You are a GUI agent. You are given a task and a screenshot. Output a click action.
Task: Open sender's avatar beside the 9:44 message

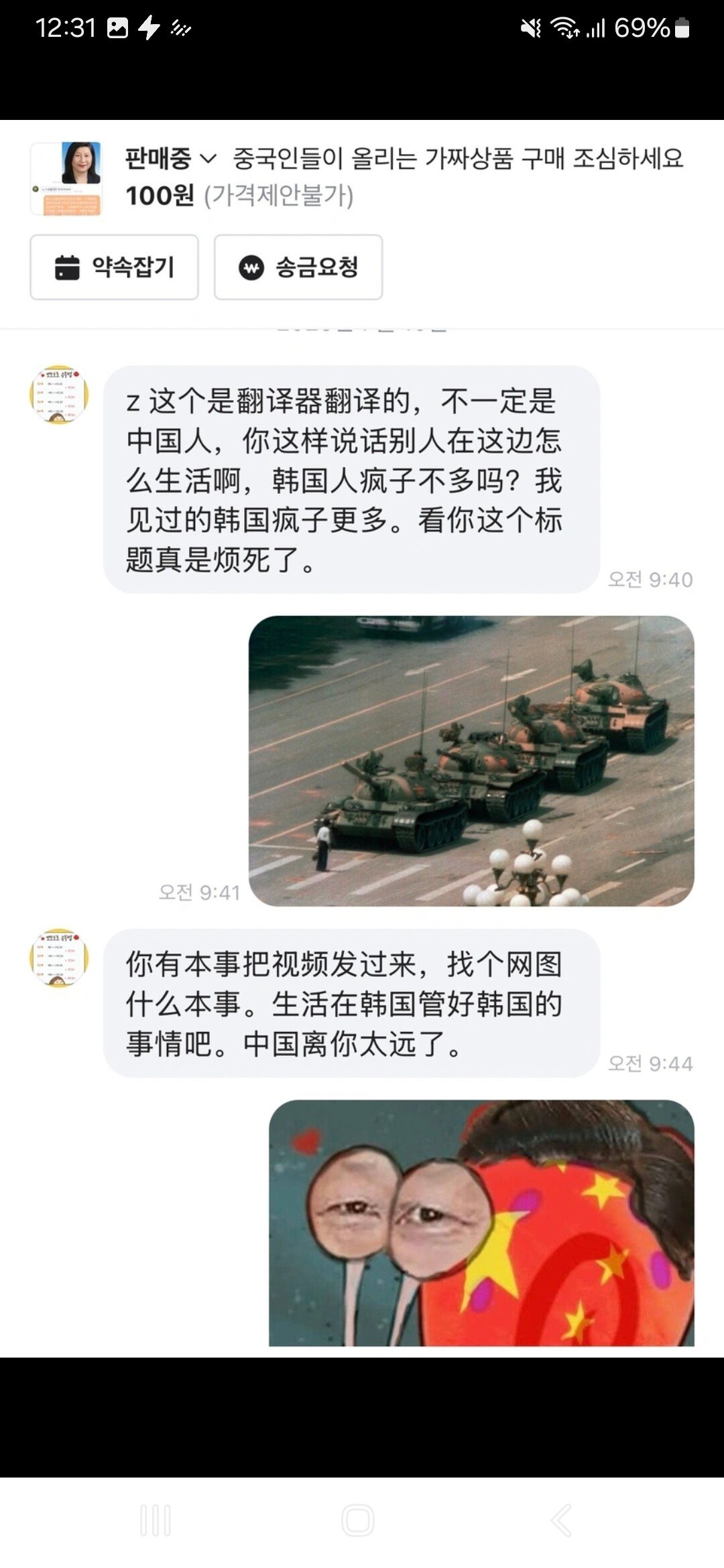(x=59, y=958)
